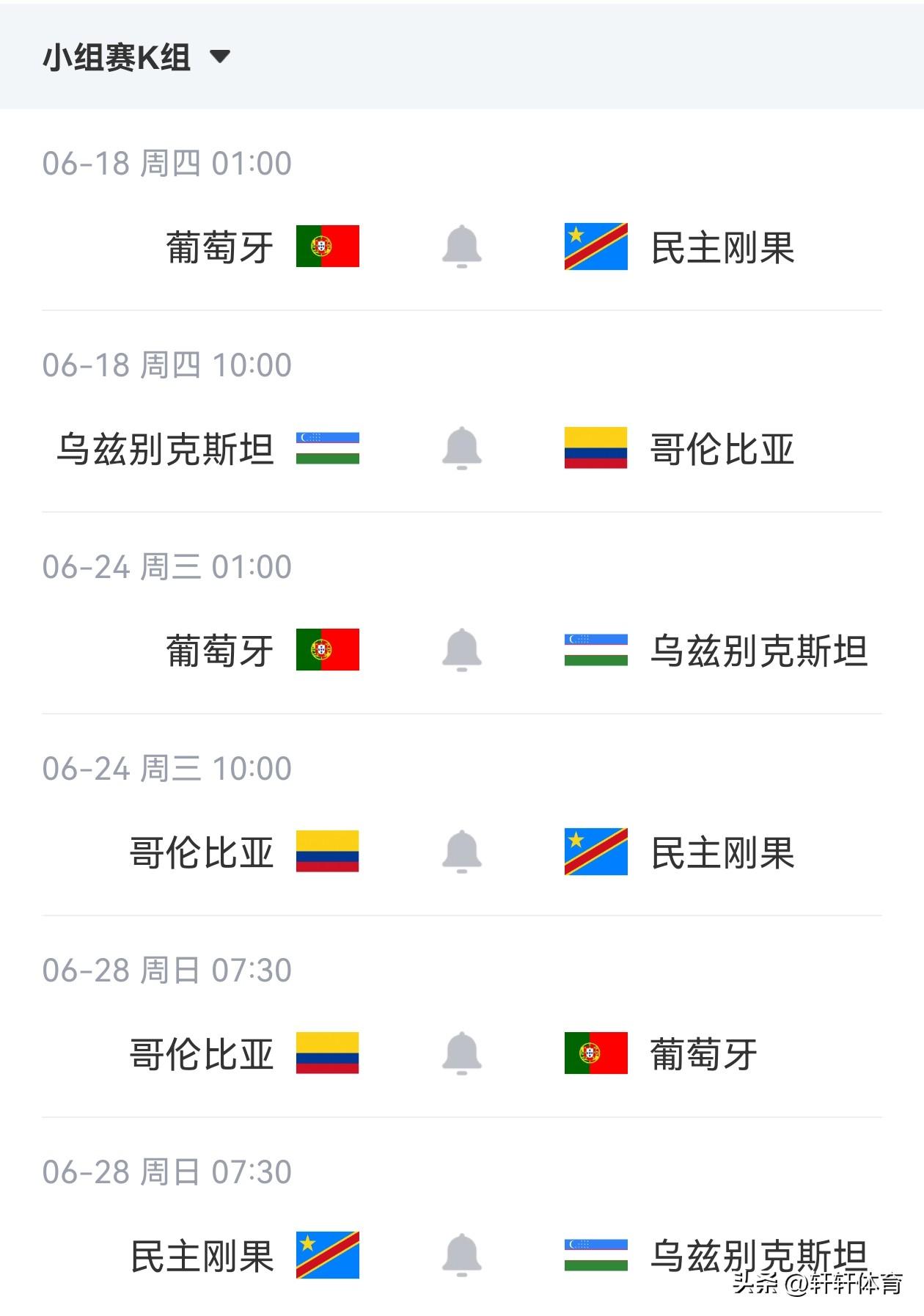Set reminder bell for 乌兹别克斯坦 vs 哥伦比亚
This screenshot has height=1316, width=924.
462,448
